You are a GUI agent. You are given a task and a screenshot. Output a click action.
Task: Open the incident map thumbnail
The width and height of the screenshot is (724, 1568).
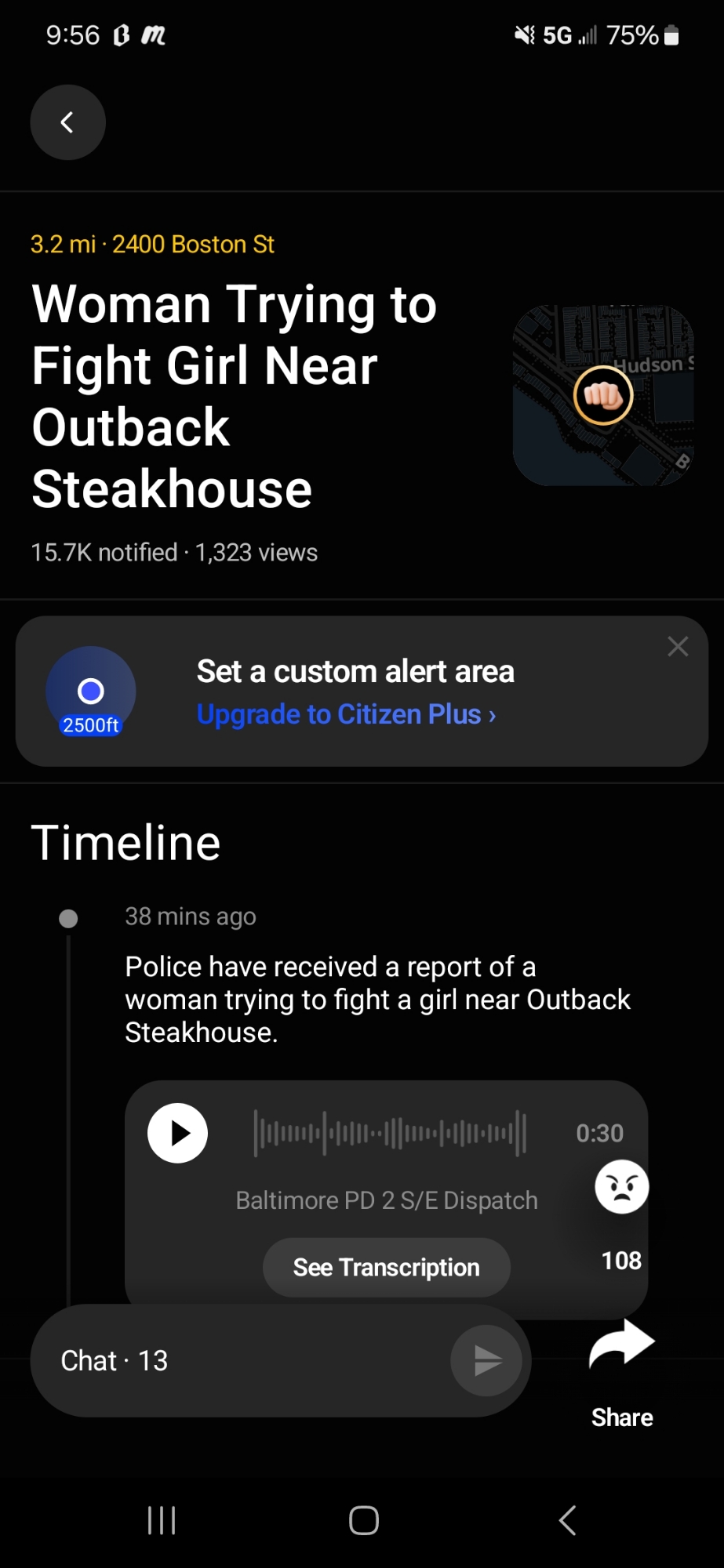pyautogui.click(x=603, y=395)
